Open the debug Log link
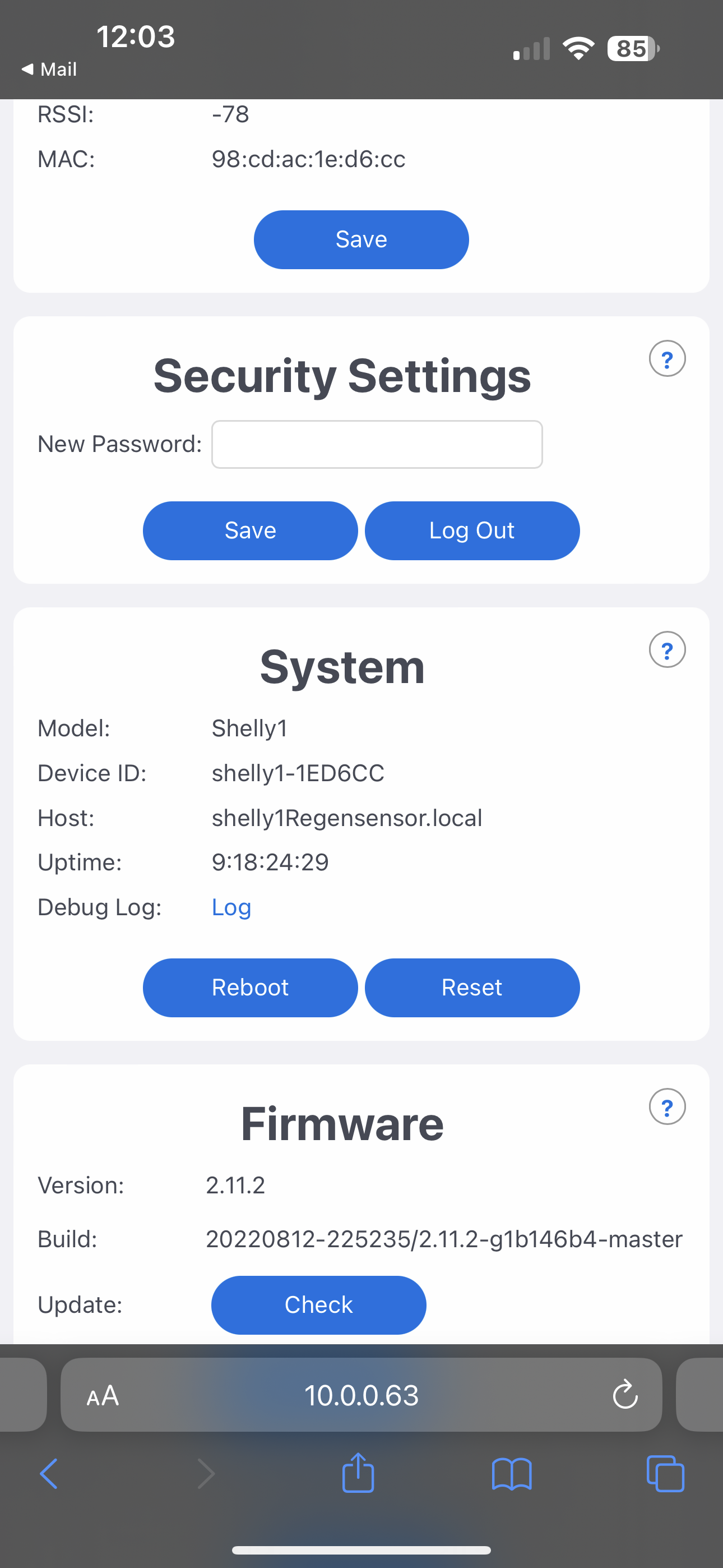The image size is (723, 1568). (231, 907)
